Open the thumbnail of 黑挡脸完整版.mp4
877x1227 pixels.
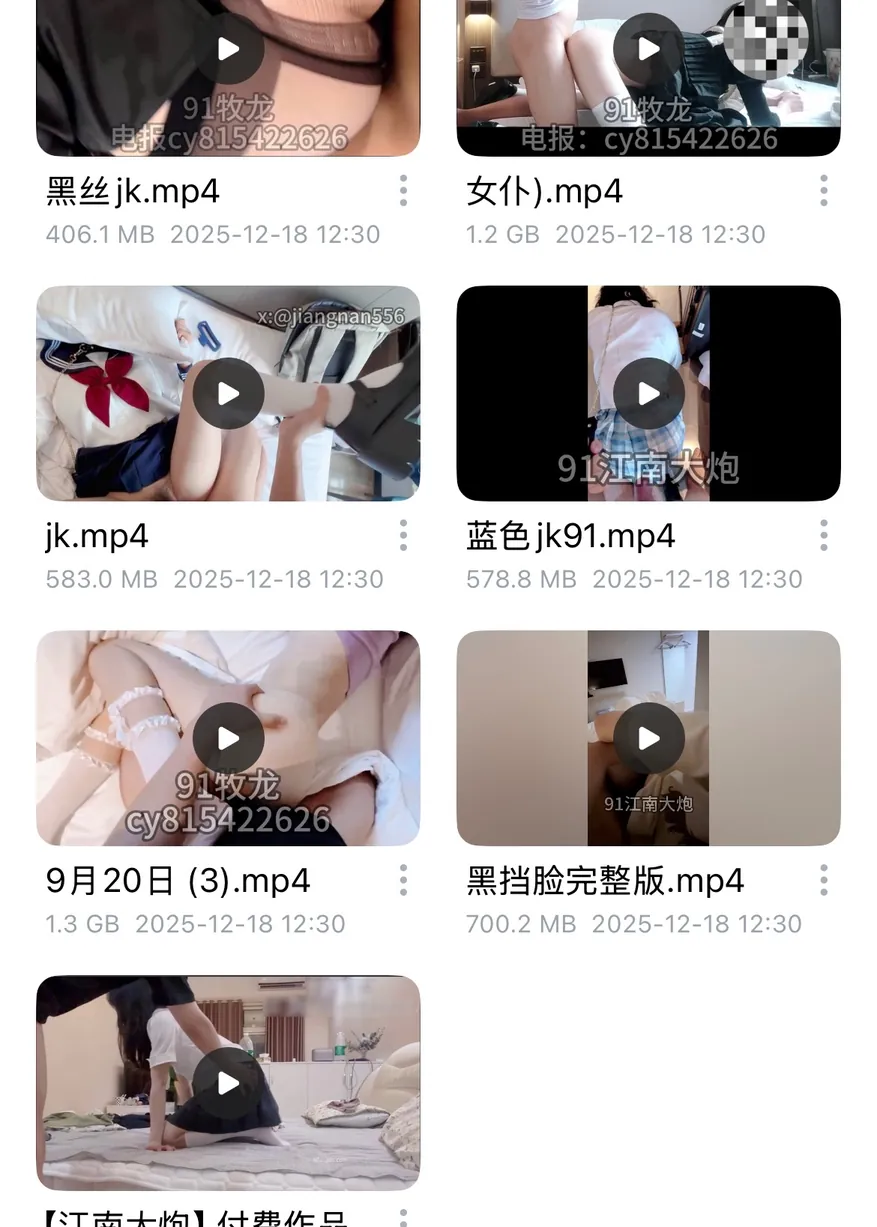648,738
